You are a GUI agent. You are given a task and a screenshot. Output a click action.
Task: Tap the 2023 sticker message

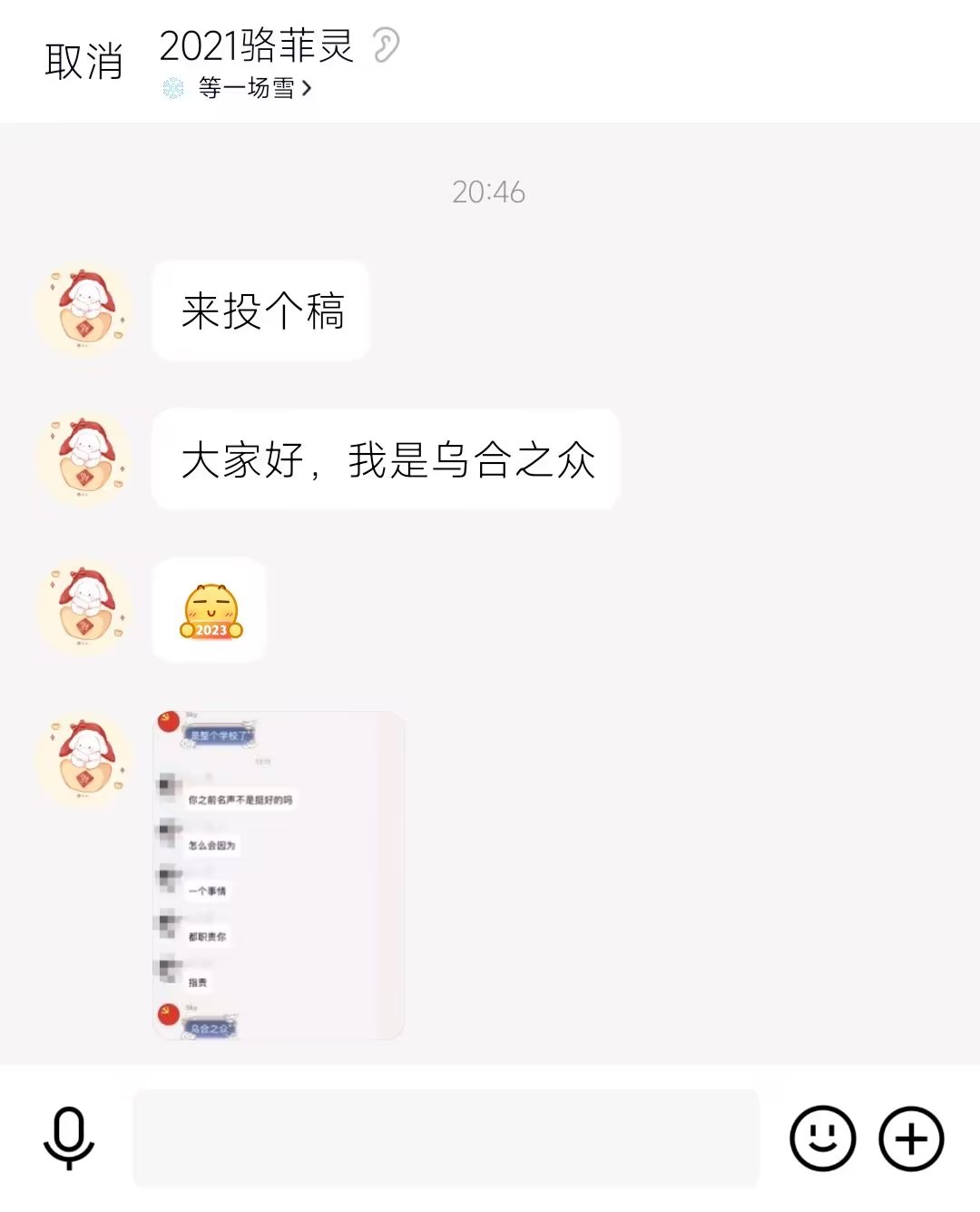tap(211, 610)
